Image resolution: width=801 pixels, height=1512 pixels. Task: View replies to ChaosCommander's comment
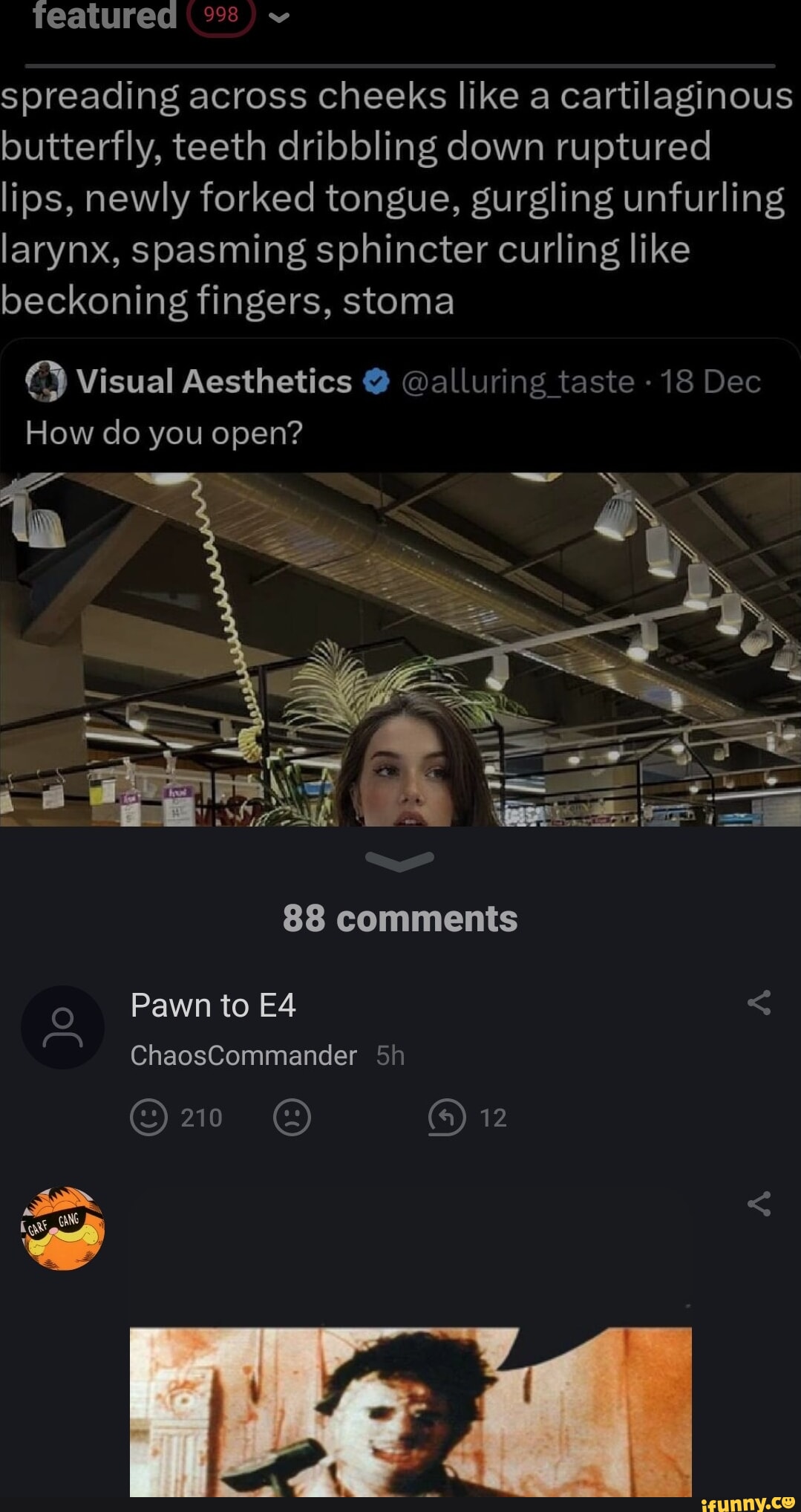(447, 1117)
